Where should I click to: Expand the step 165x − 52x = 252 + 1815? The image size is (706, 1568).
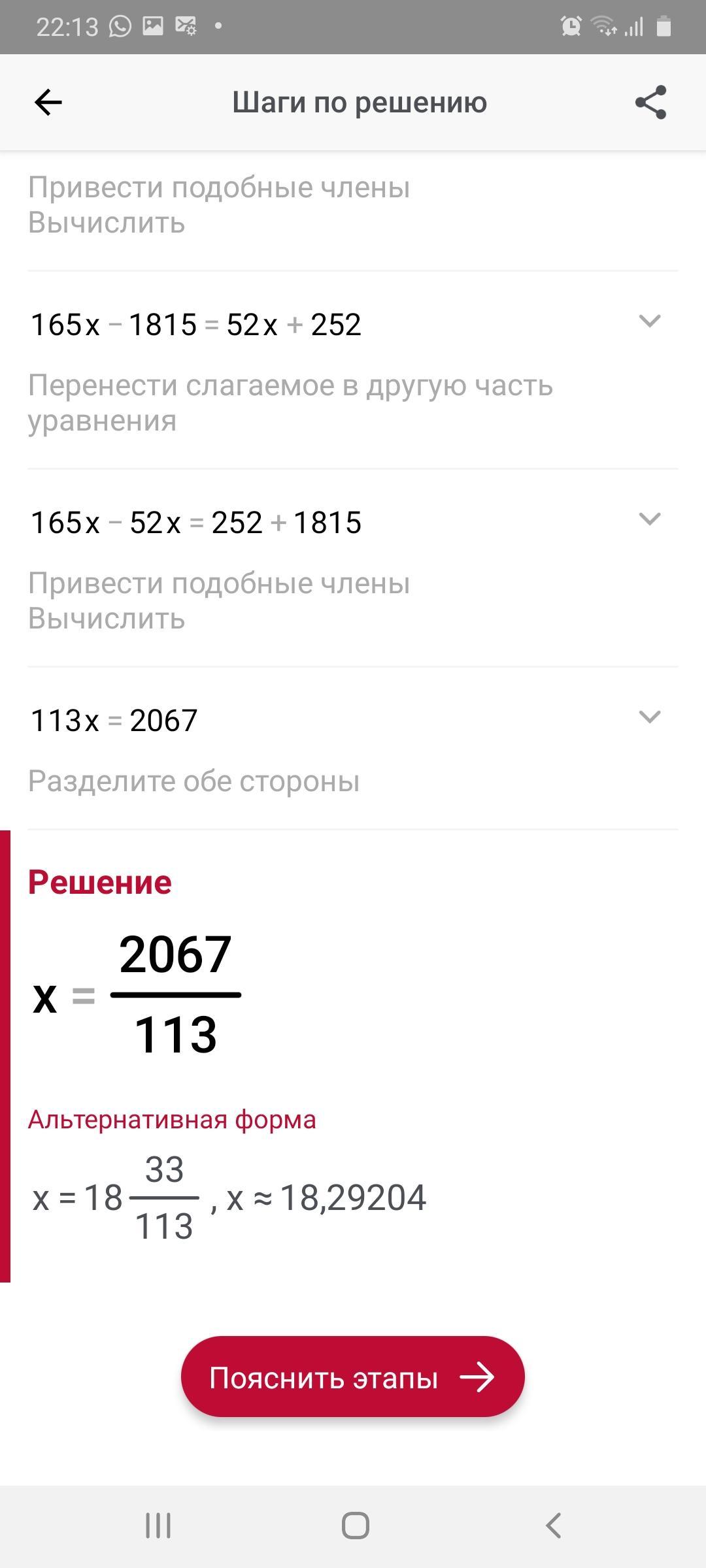click(x=649, y=519)
